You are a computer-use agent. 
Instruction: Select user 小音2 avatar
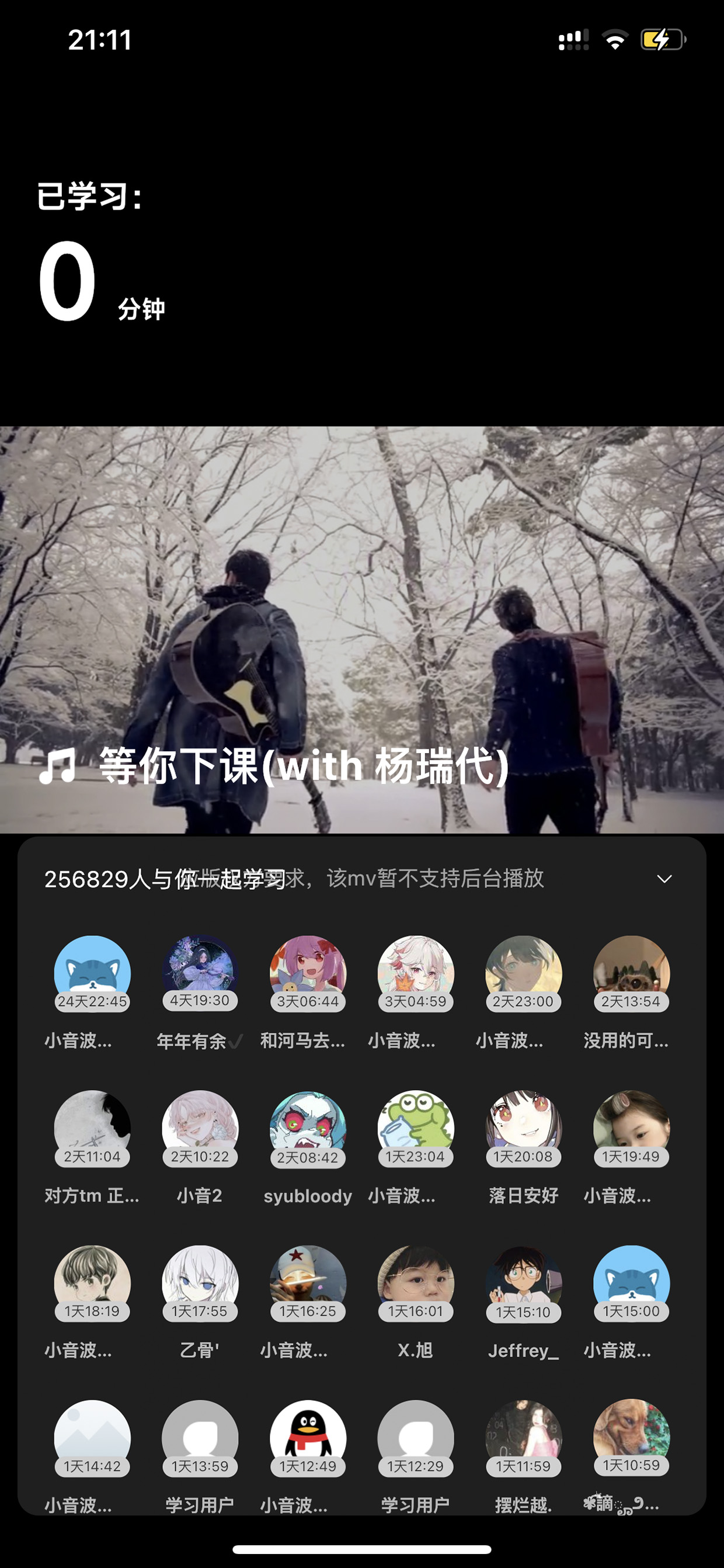[200, 1128]
